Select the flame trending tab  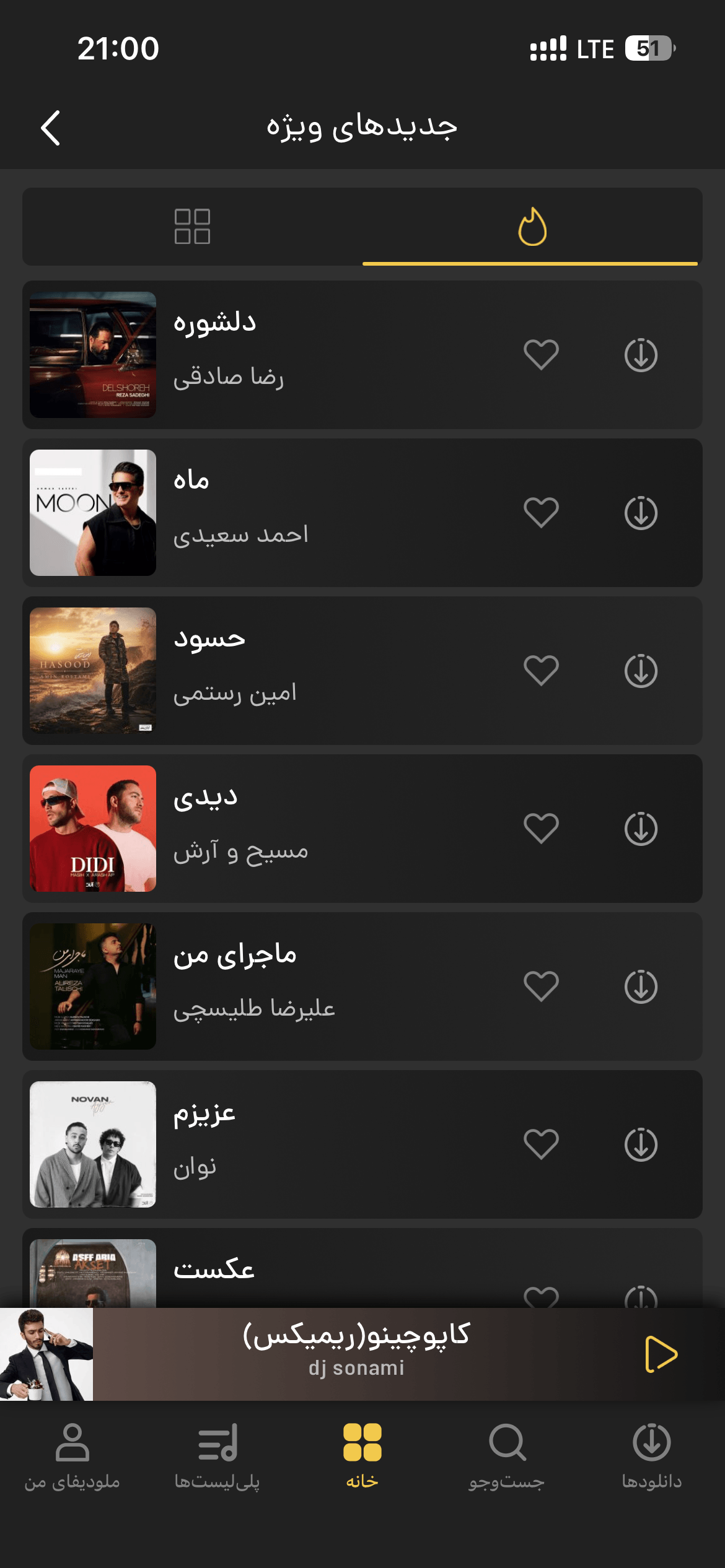tap(532, 227)
